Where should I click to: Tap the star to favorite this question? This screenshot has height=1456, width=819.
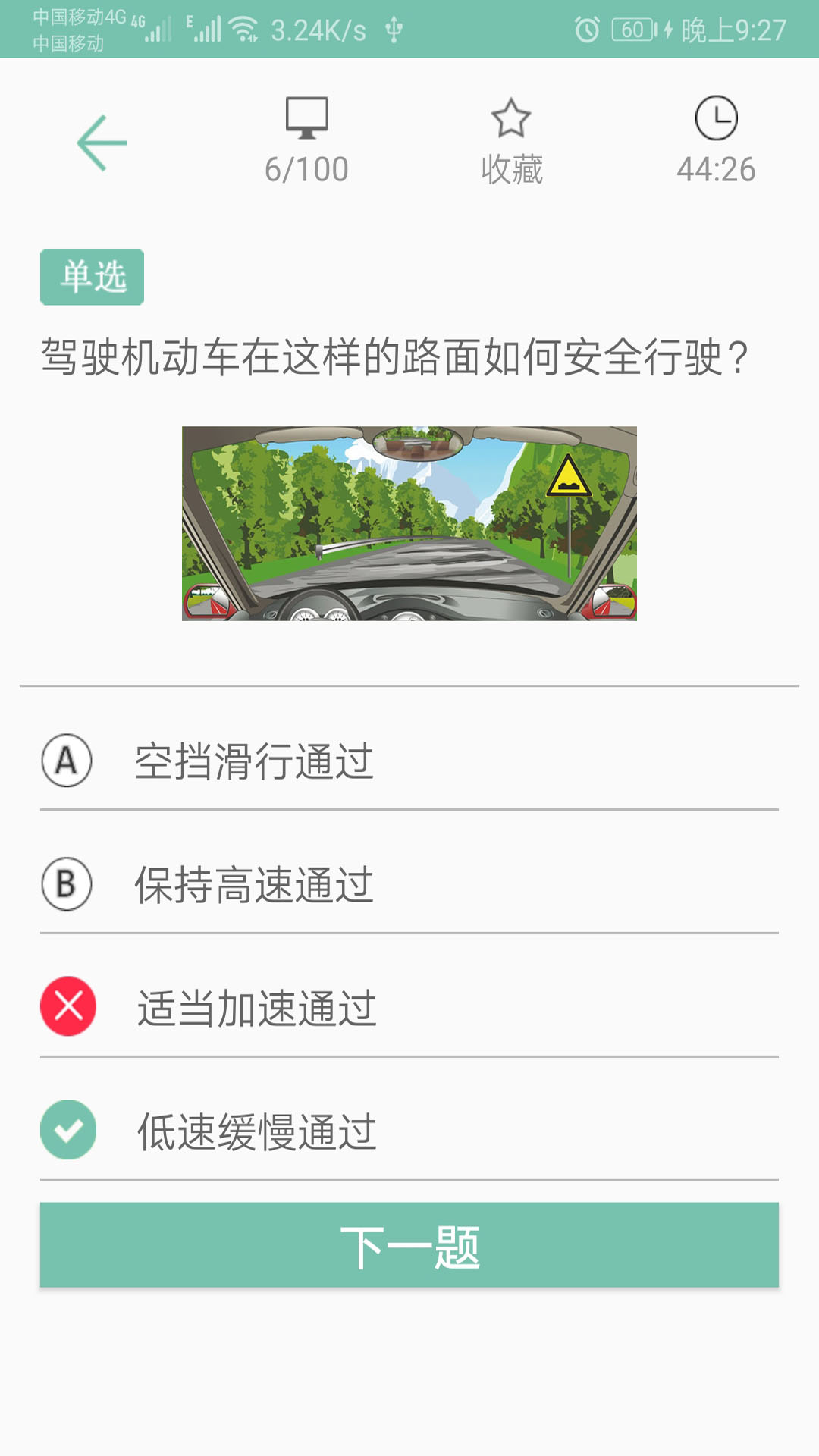[512, 119]
